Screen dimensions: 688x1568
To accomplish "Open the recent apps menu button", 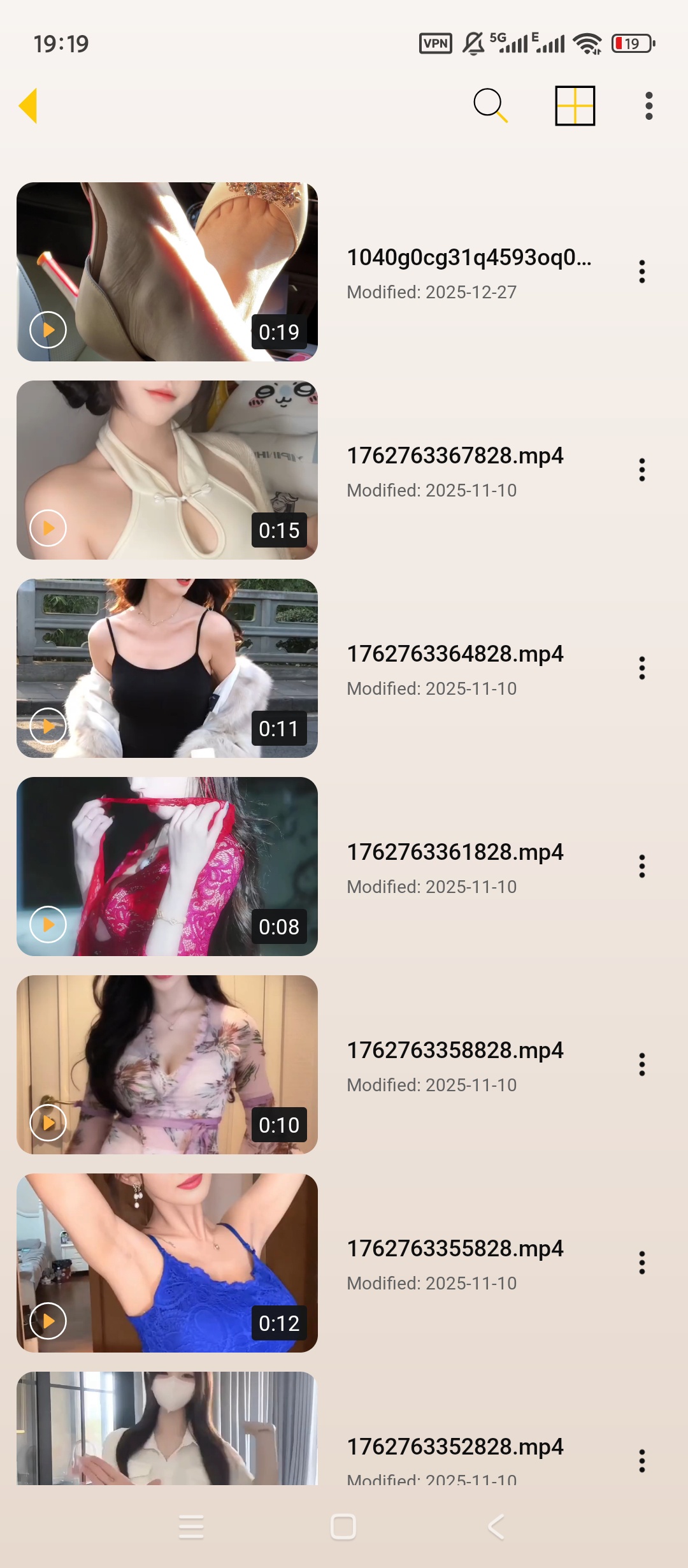I will [191, 1527].
